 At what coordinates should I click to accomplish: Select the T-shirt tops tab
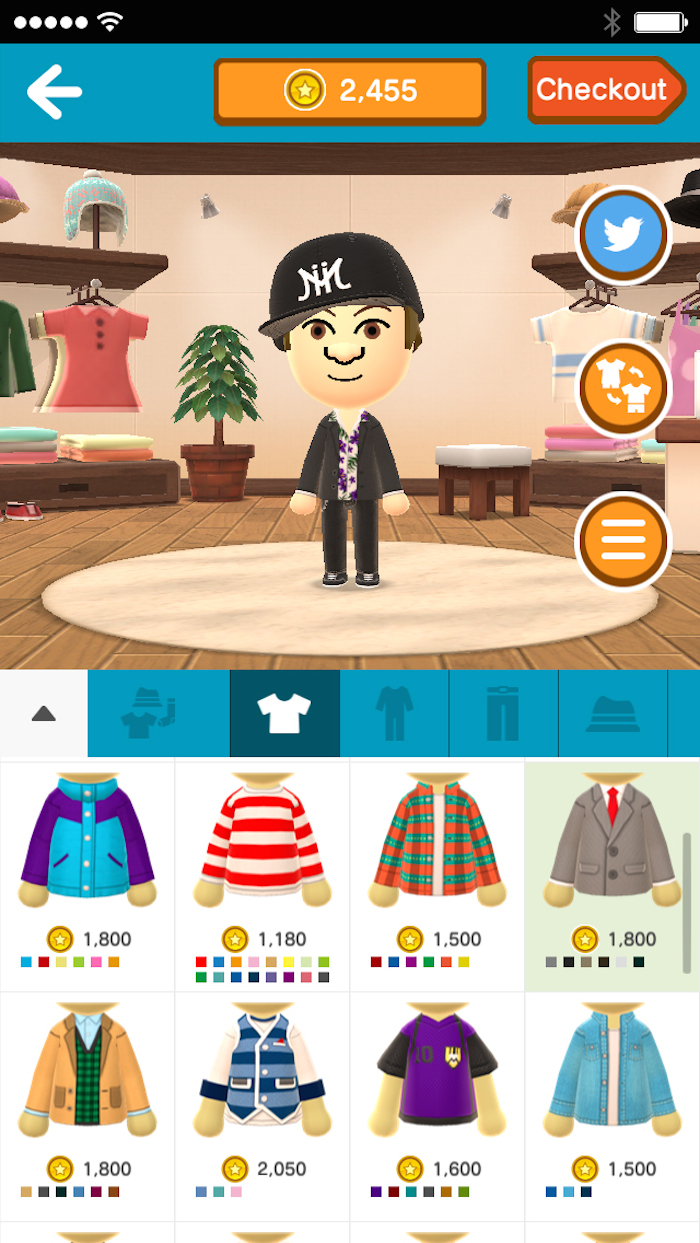285,714
